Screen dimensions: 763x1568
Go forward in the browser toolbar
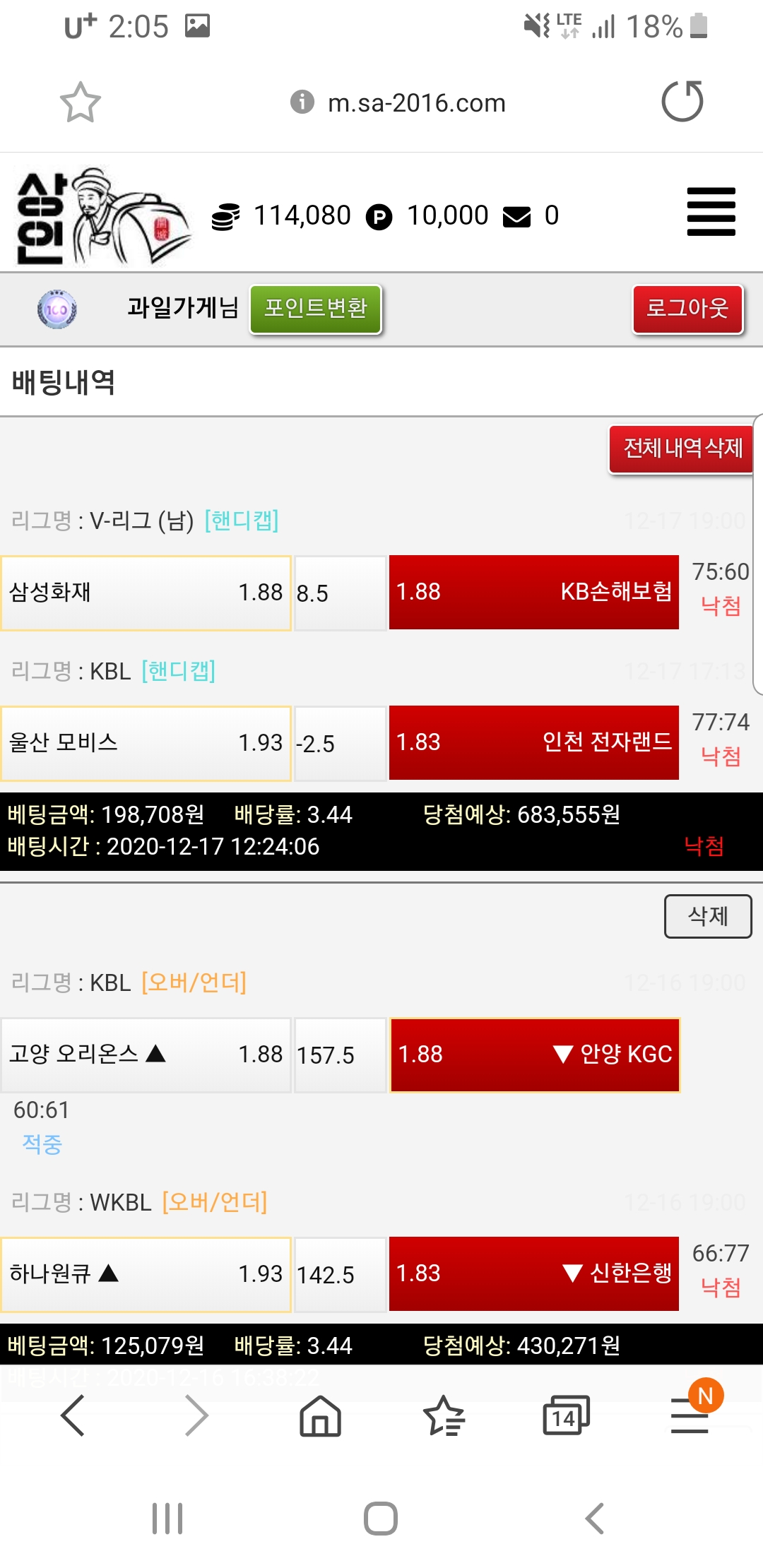point(196,1415)
